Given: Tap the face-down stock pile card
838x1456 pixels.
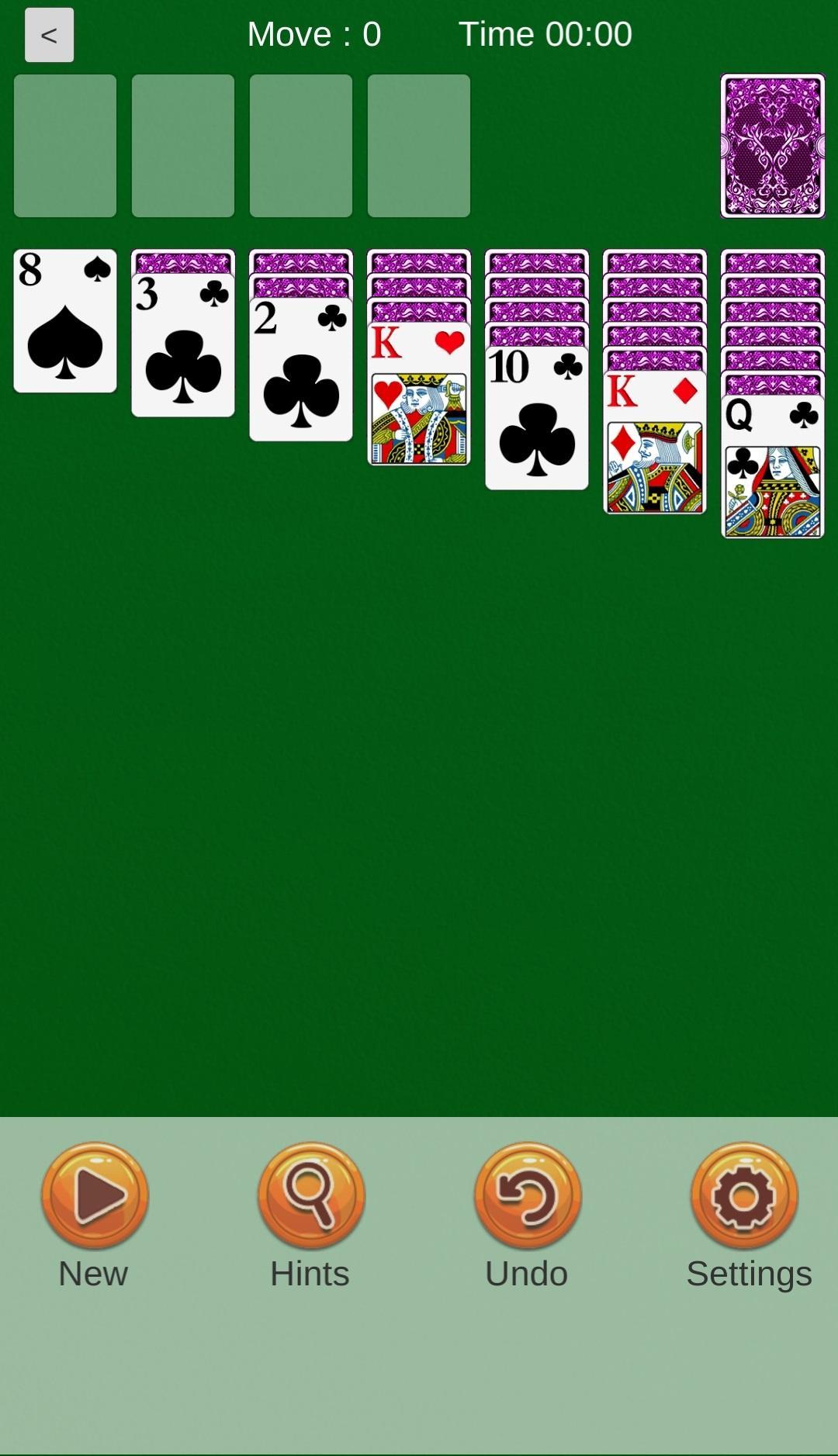Looking at the screenshot, I should coord(771,146).
